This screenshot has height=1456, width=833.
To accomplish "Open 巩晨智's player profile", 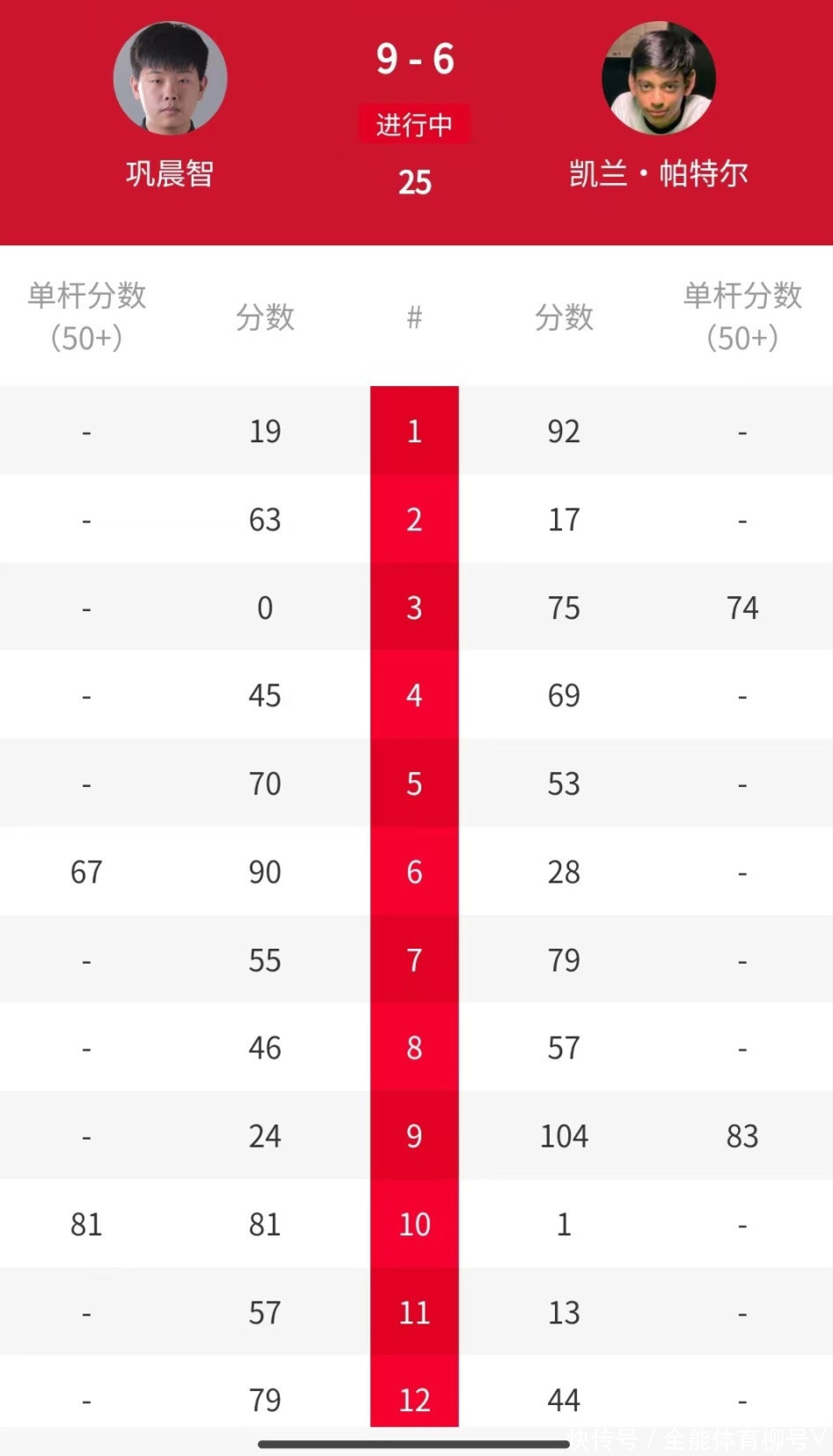I will click(170, 79).
